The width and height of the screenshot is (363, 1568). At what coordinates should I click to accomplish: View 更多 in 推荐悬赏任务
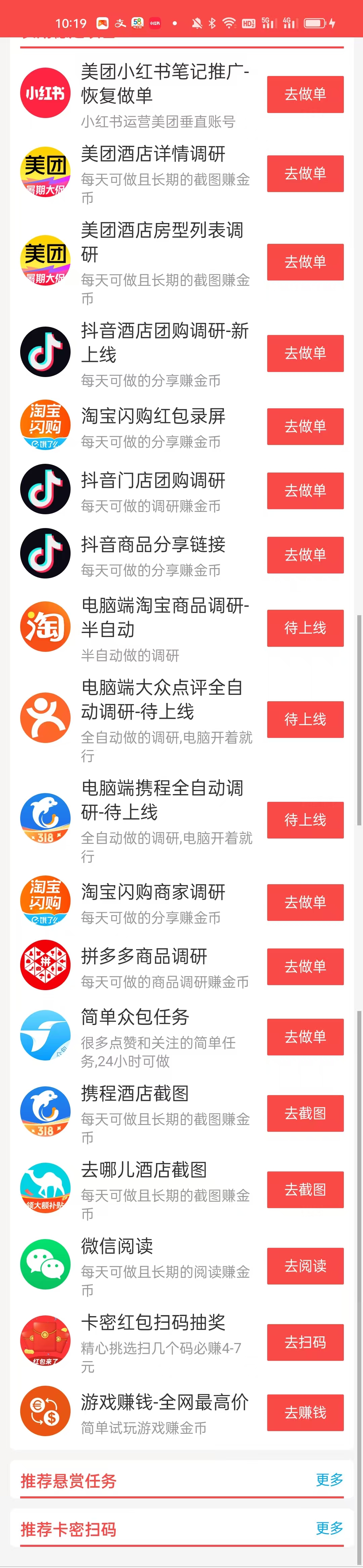point(329,1480)
